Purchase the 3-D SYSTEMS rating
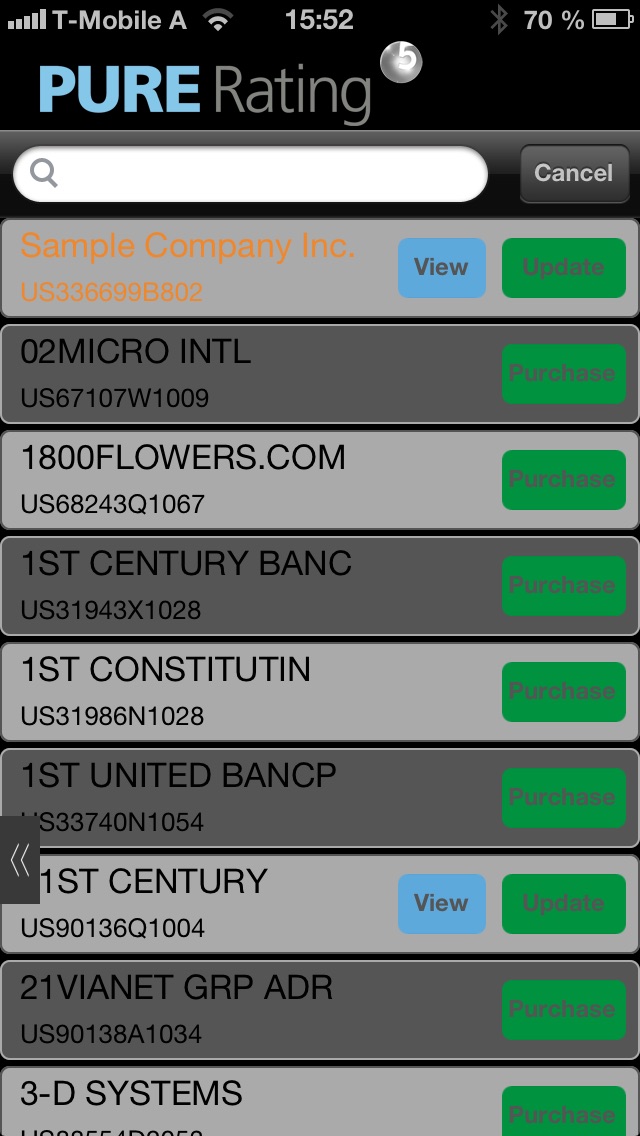640x1136 pixels. 563,1112
